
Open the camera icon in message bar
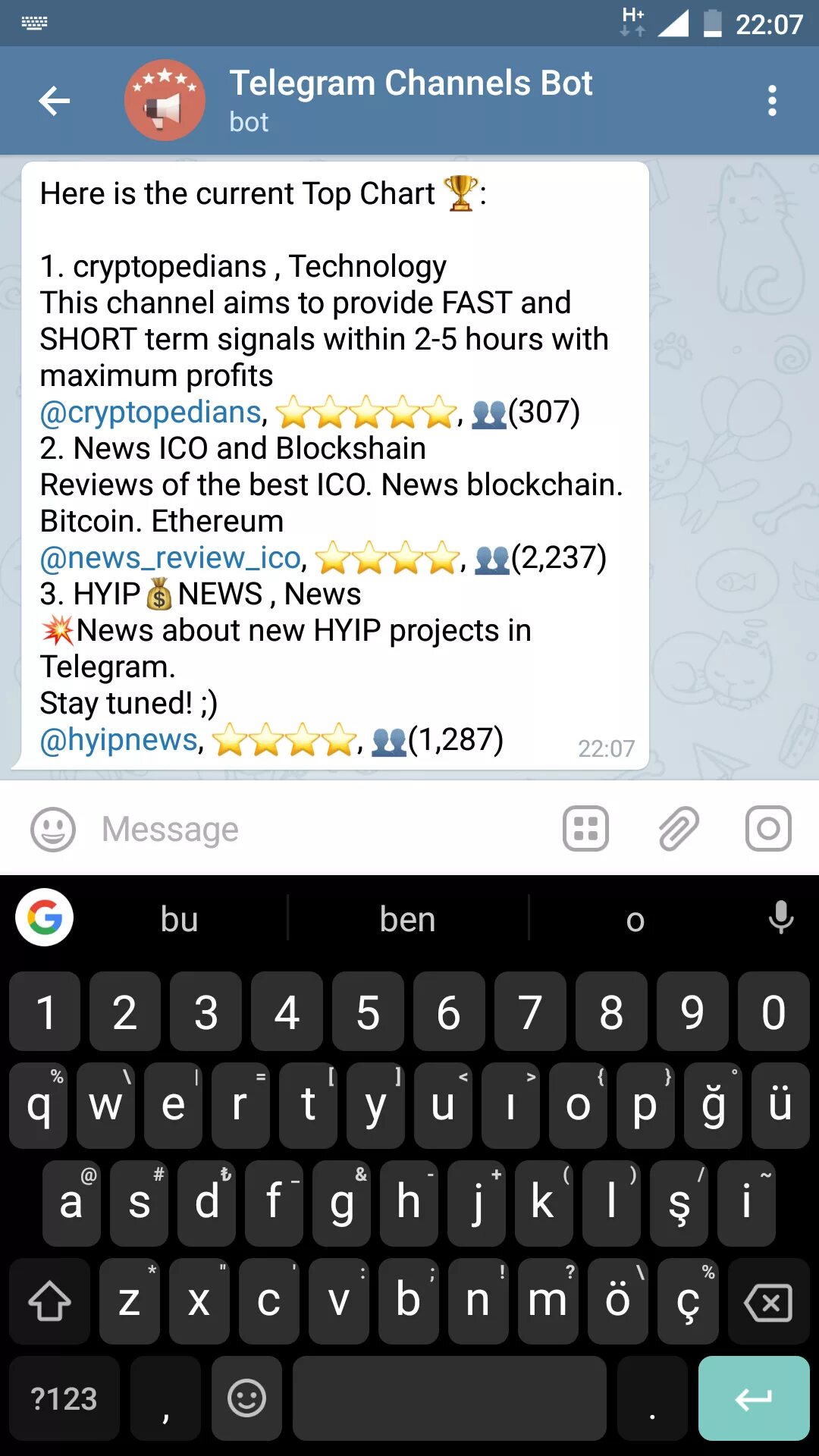click(x=768, y=829)
